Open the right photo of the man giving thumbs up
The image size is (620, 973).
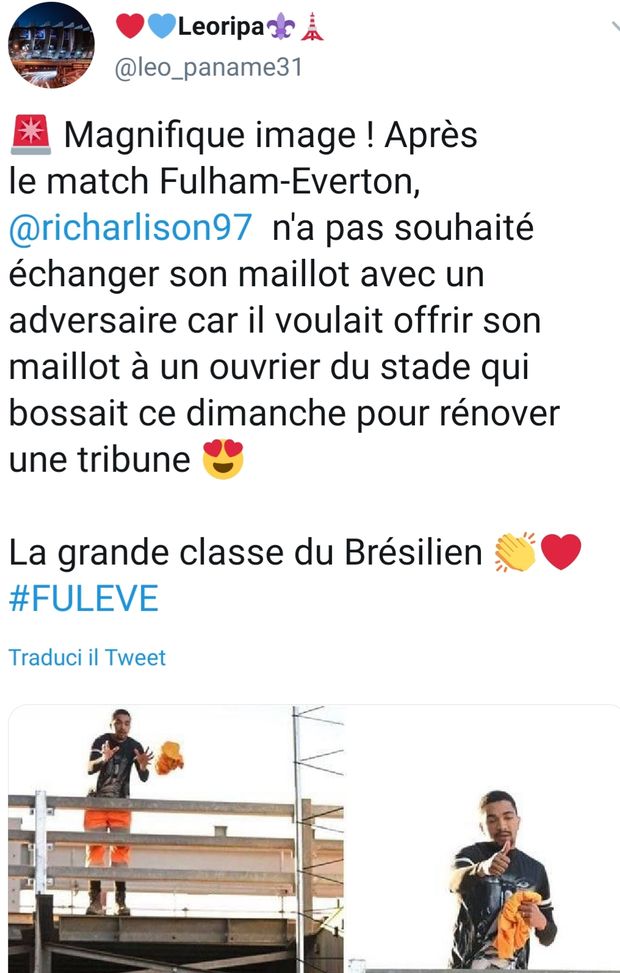485,839
